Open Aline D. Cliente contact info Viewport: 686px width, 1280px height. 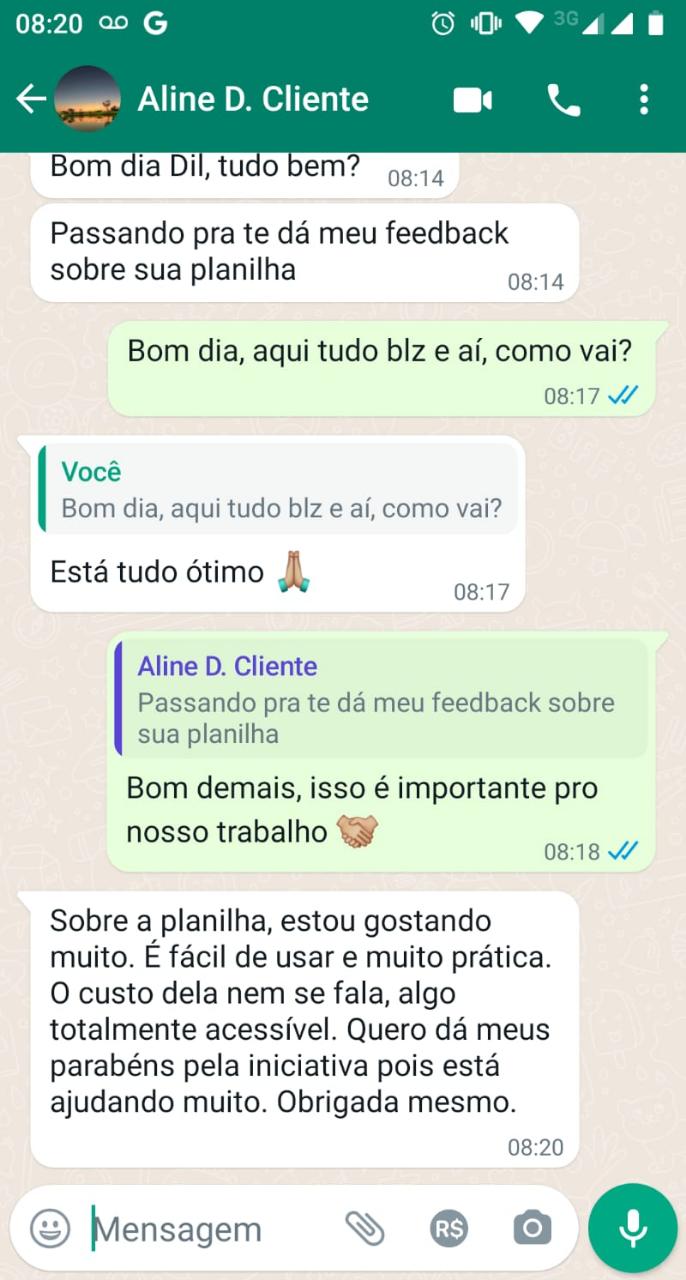click(253, 99)
